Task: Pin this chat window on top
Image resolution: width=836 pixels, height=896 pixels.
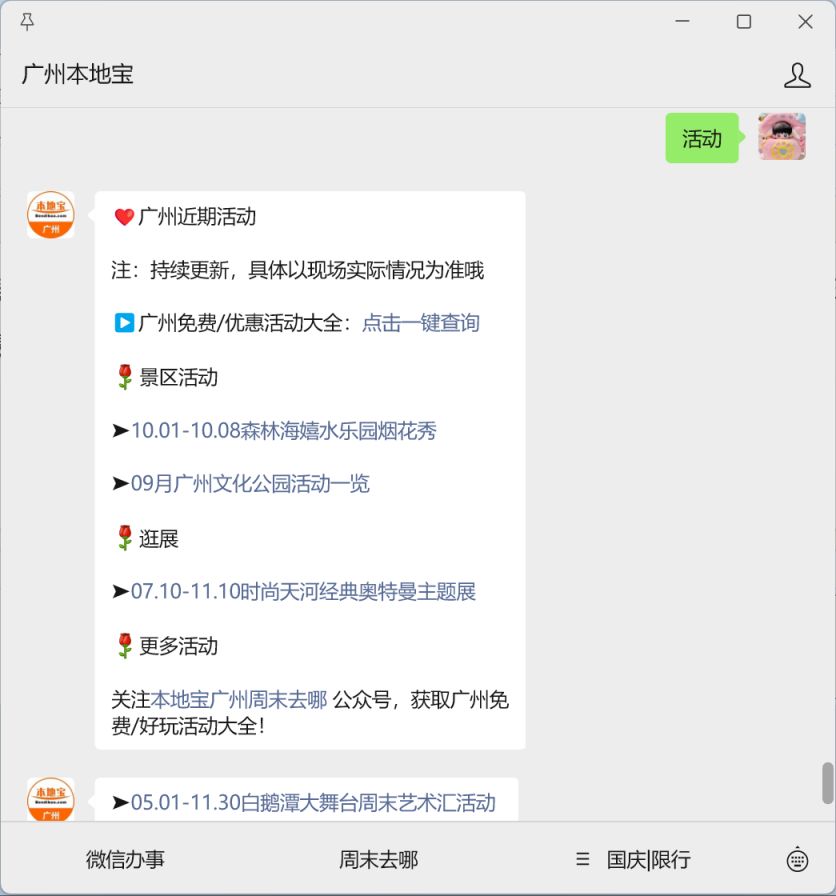Action: pyautogui.click(x=27, y=22)
